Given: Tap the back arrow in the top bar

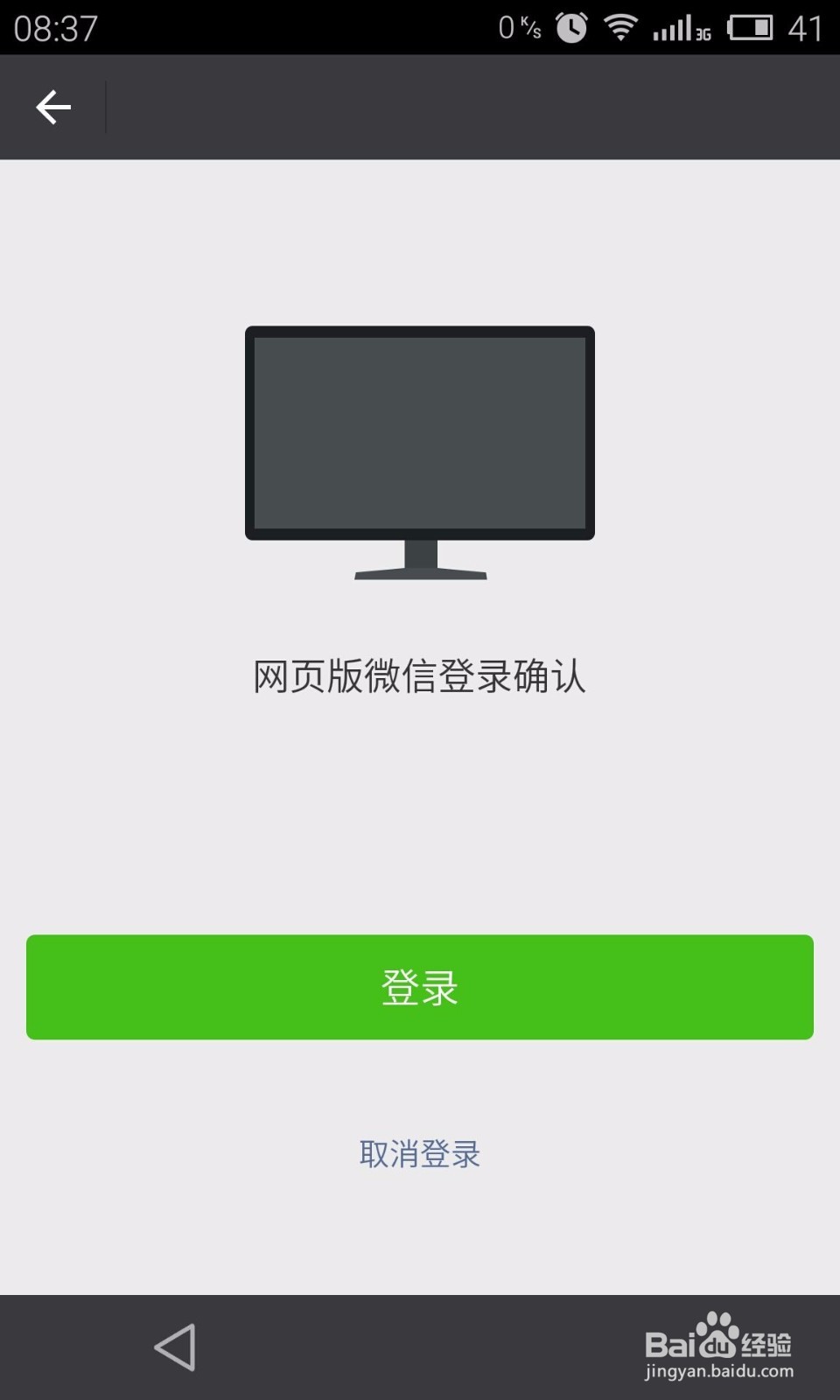Looking at the screenshot, I should point(52,106).
